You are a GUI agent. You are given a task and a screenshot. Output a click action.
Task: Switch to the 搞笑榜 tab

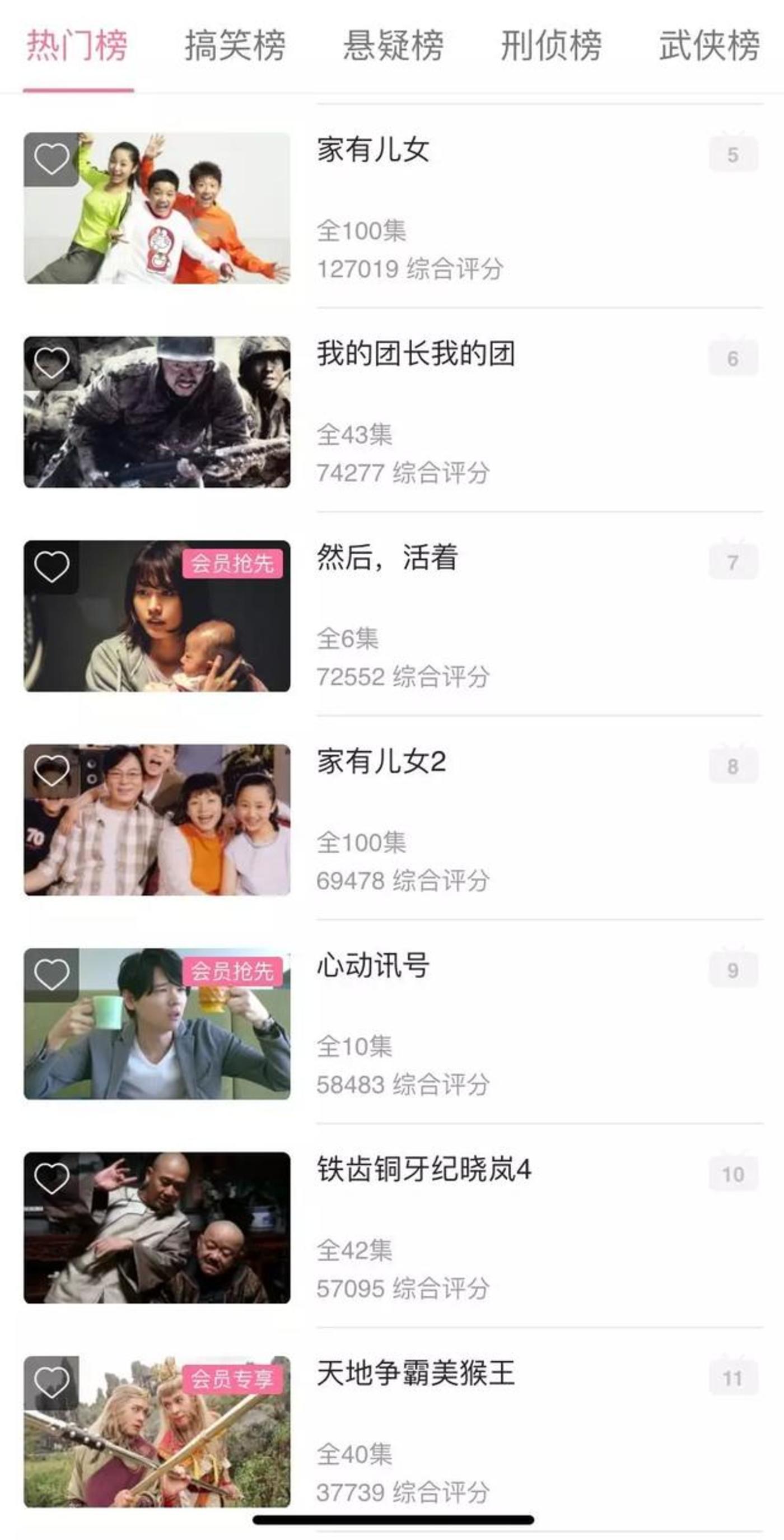click(x=235, y=45)
